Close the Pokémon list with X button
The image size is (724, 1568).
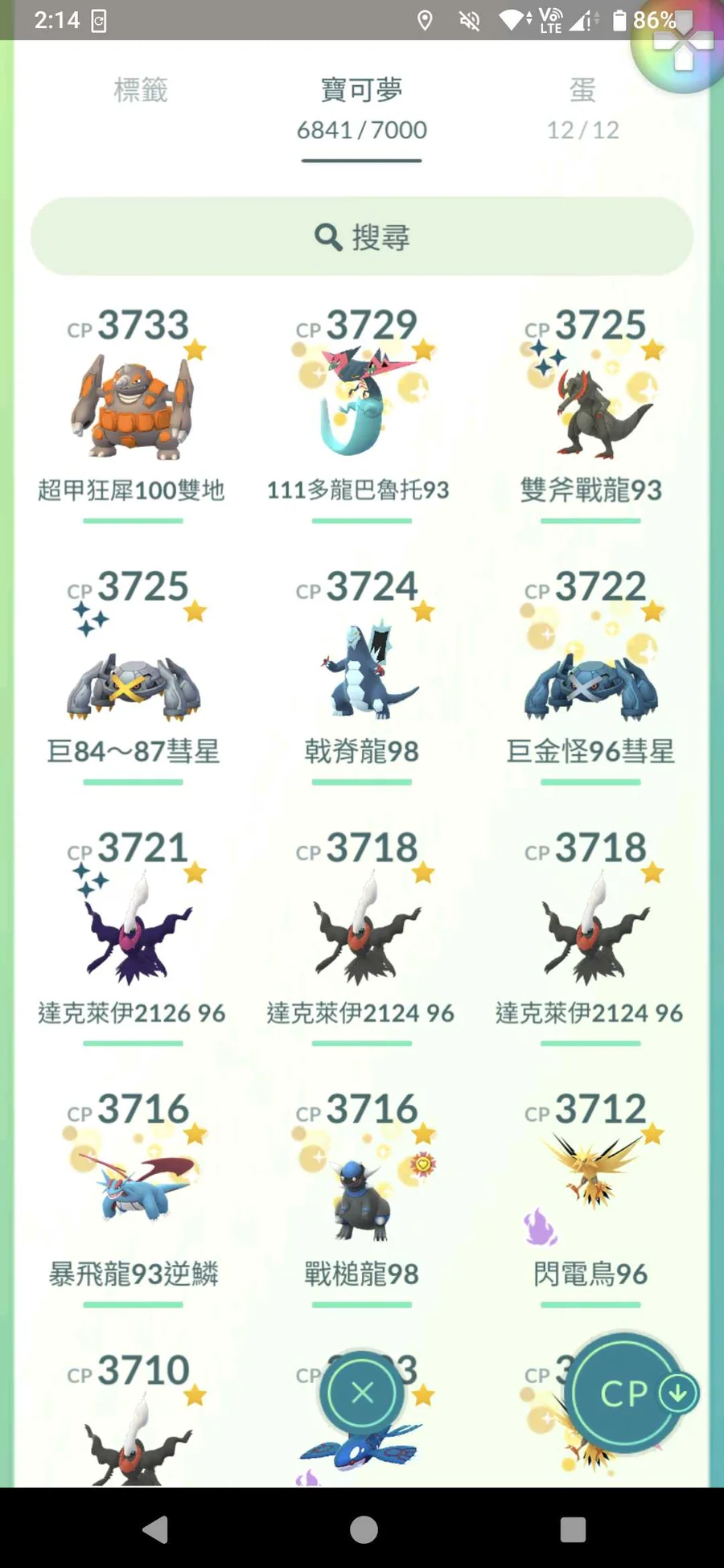coord(362,1393)
